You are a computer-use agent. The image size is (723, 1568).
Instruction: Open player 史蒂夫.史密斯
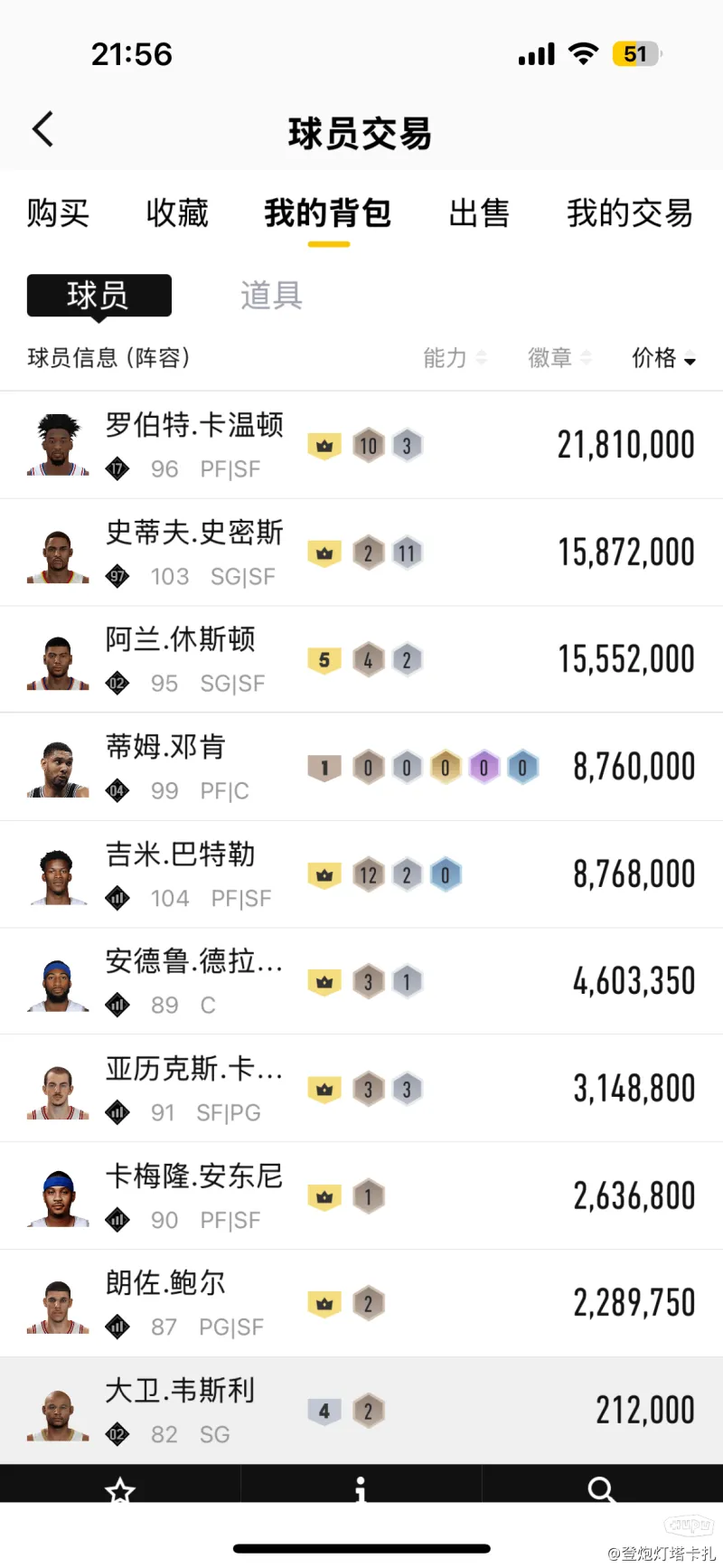tap(361, 553)
